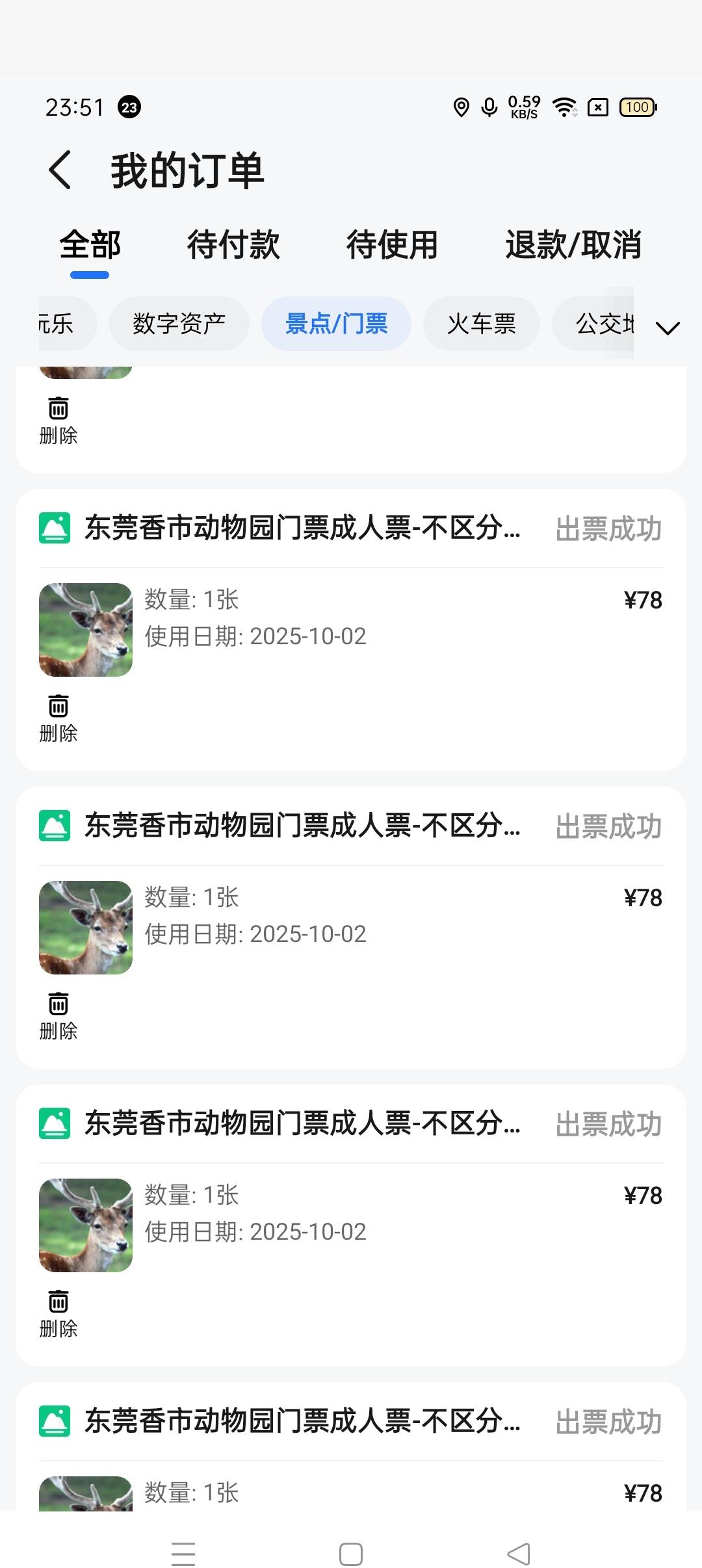Select the 景点/门票 filter chip
Screen dimensions: 702x1568
coord(336,324)
